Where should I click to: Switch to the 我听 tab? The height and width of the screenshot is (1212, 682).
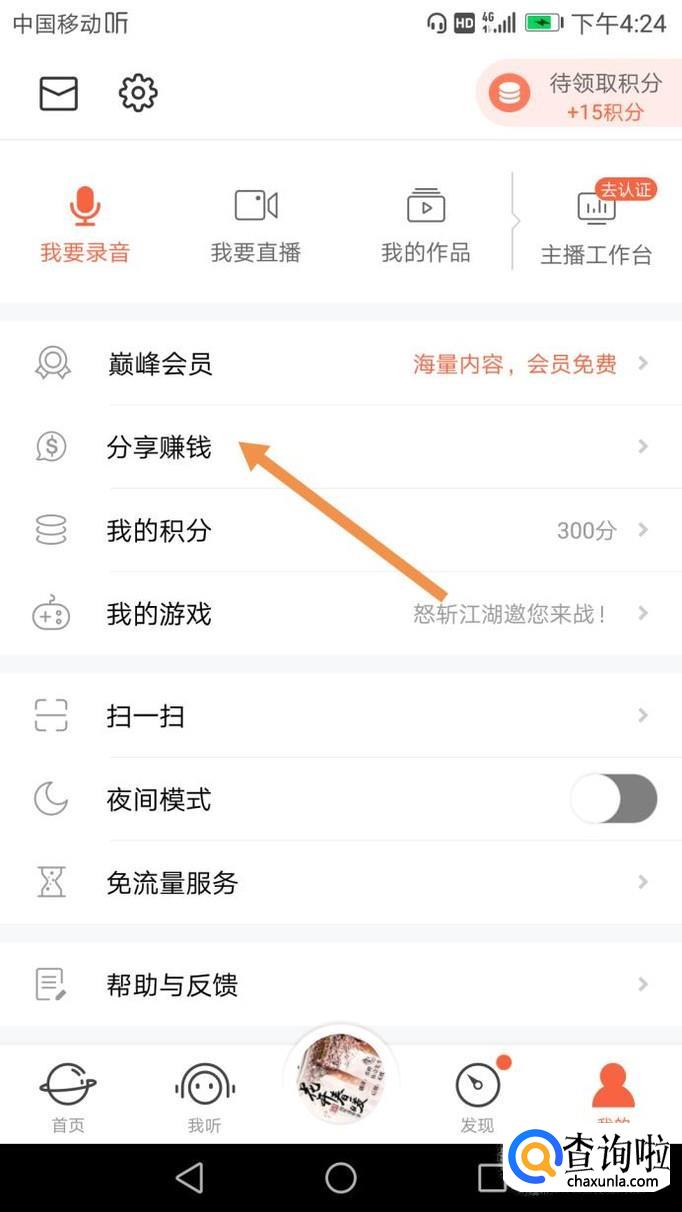(204, 1097)
